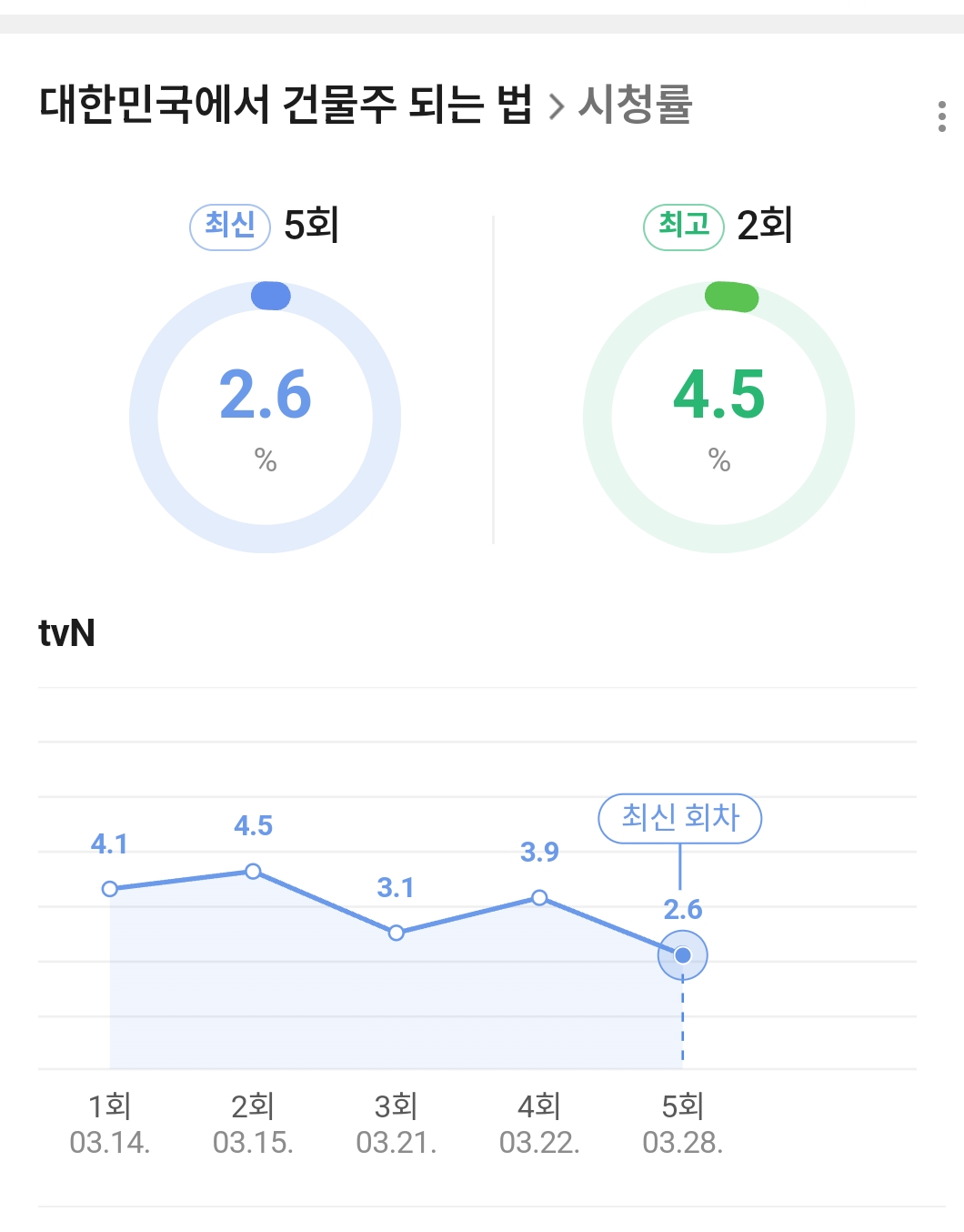Expand details for episode 1회 data point
The height and width of the screenshot is (1232, 964).
click(x=110, y=888)
